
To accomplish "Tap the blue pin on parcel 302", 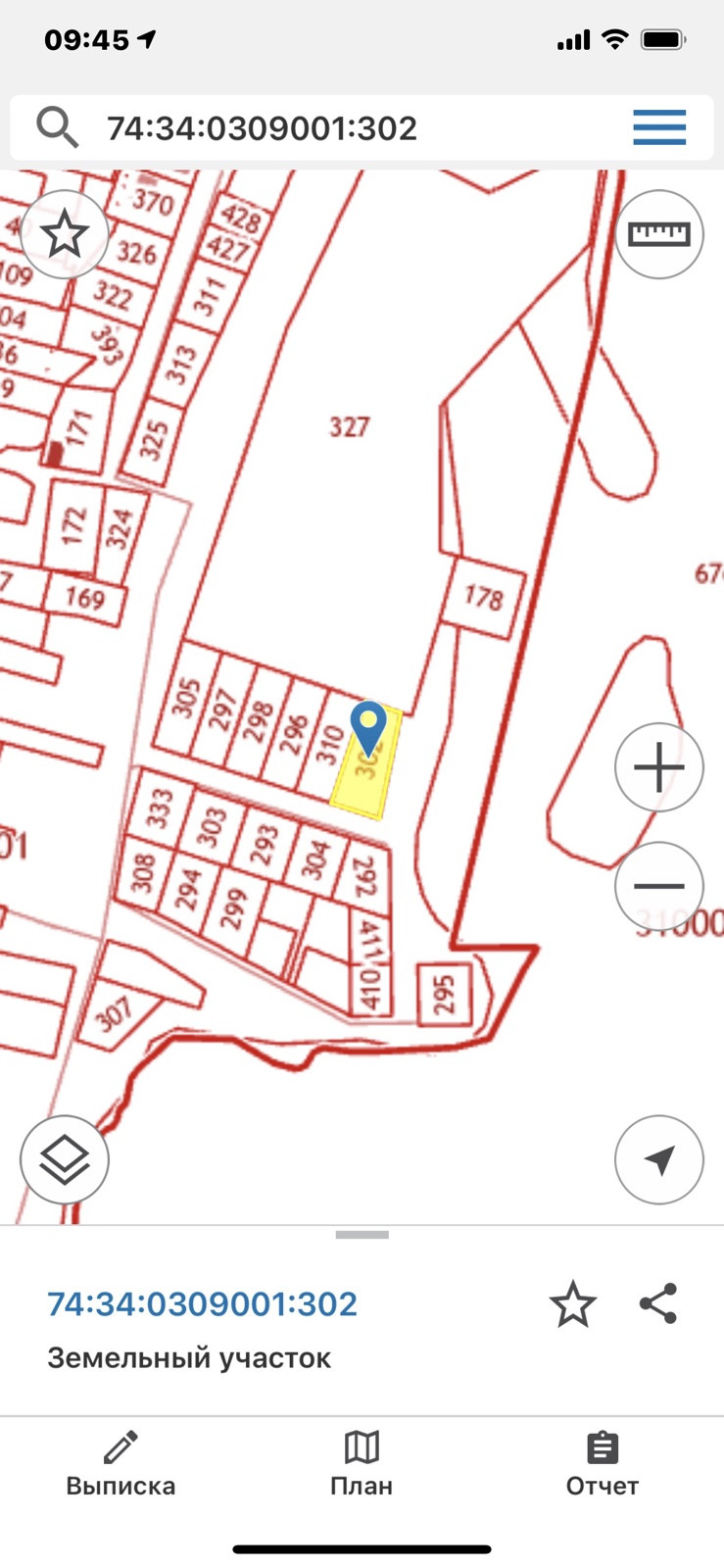I will (x=368, y=726).
